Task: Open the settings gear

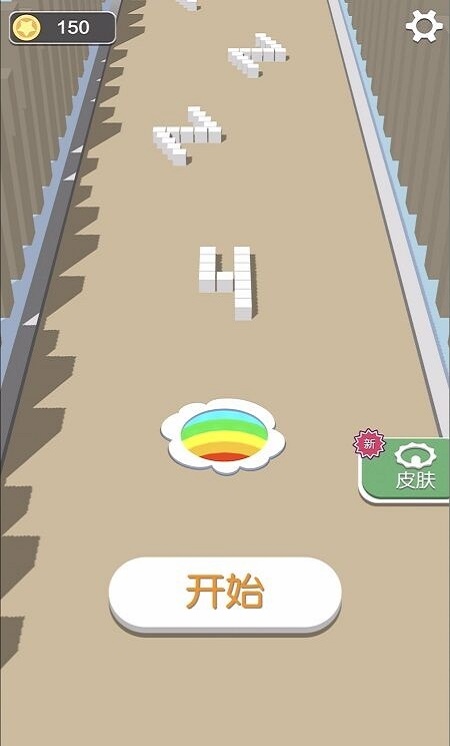Action: (424, 26)
